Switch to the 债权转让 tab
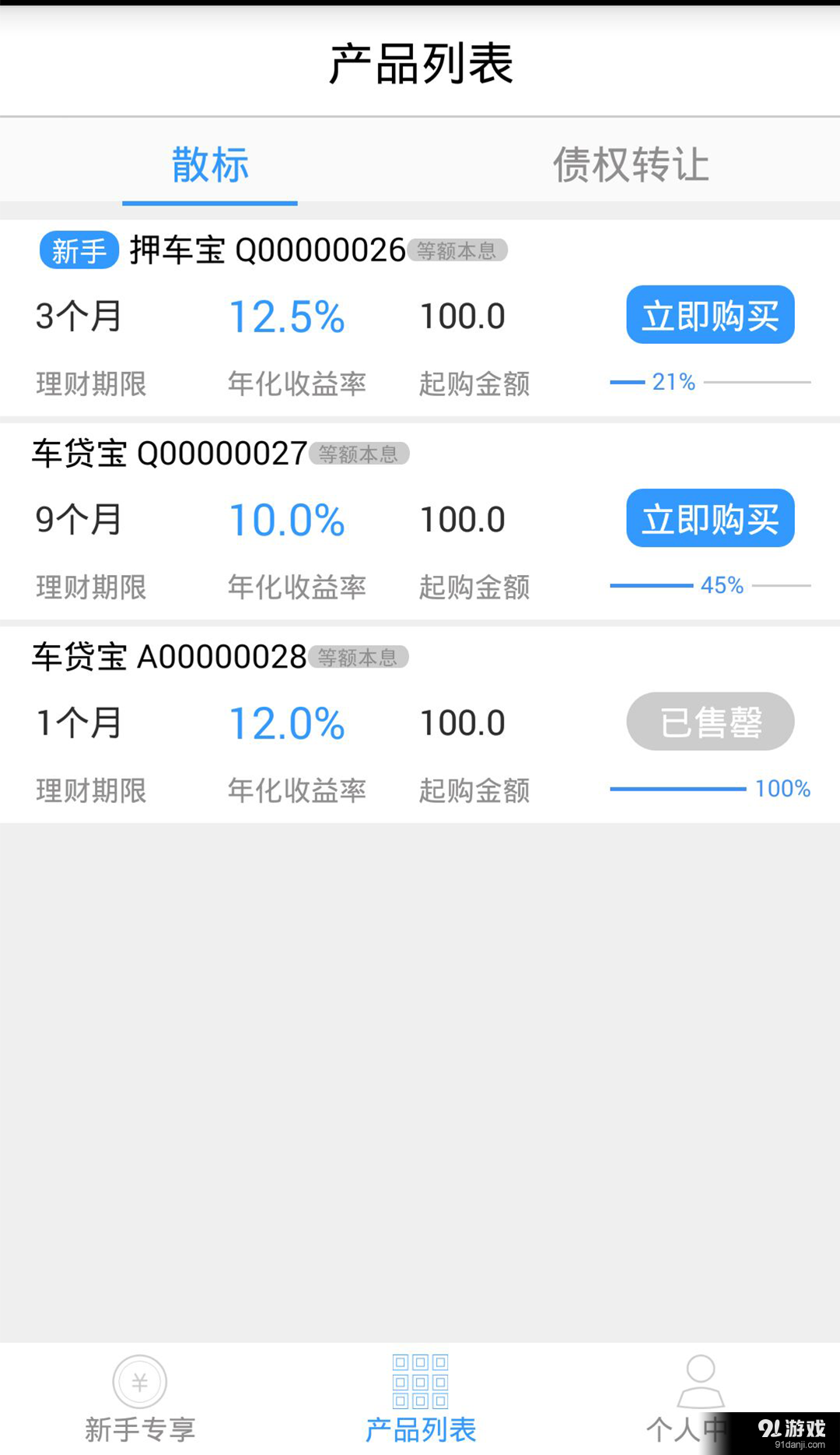This screenshot has height=1455, width=840. pos(630,164)
